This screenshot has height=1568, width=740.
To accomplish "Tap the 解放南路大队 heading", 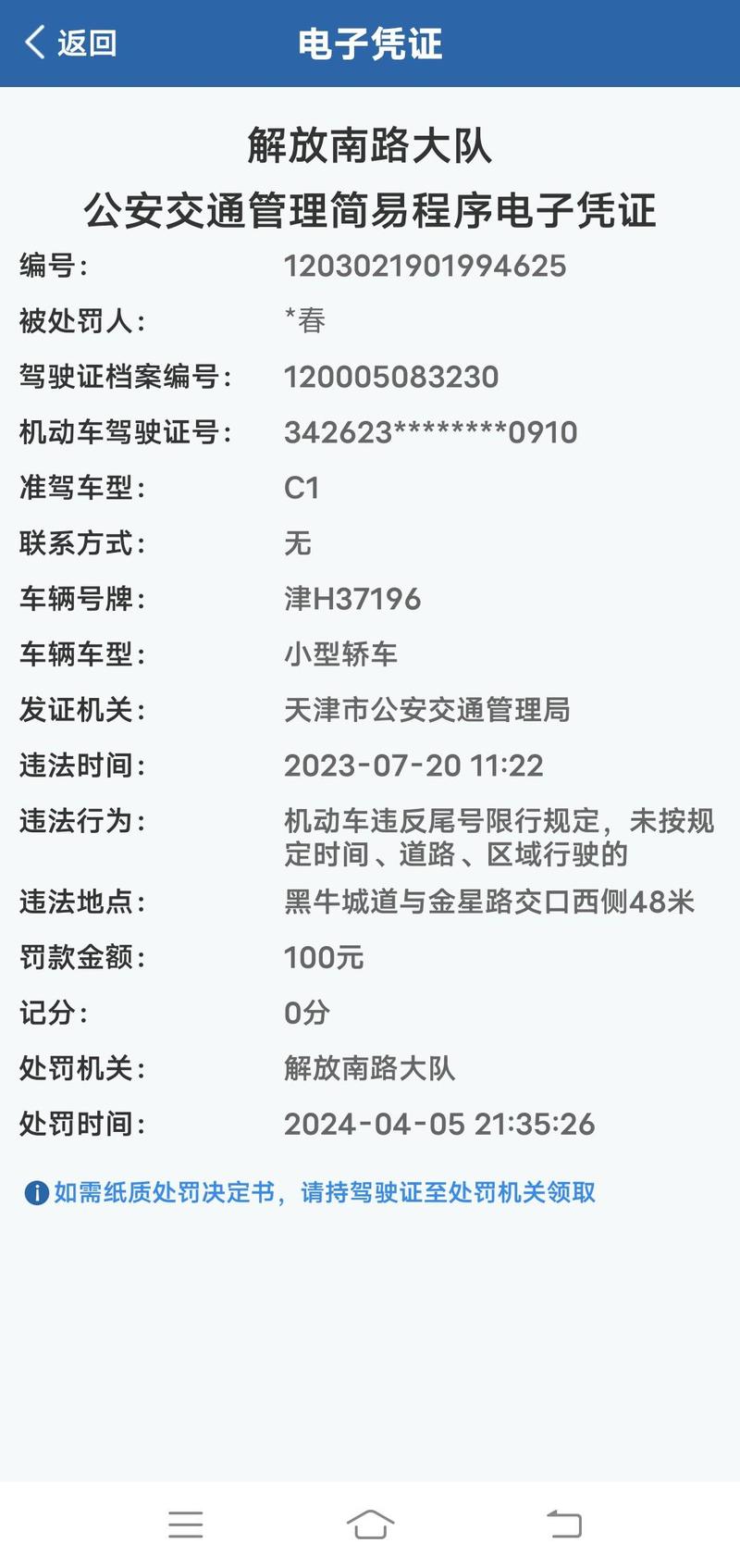I will (370, 144).
